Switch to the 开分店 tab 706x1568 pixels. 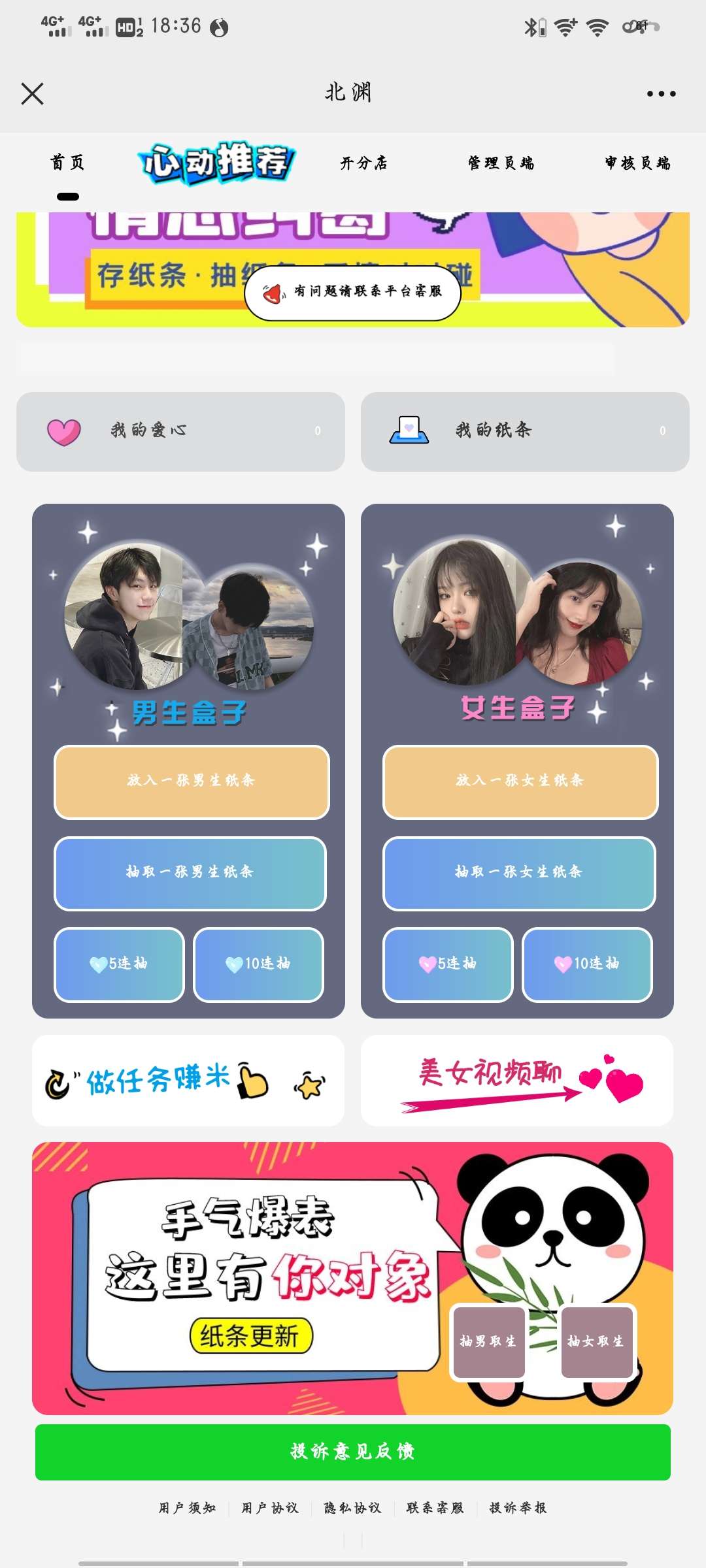click(363, 163)
